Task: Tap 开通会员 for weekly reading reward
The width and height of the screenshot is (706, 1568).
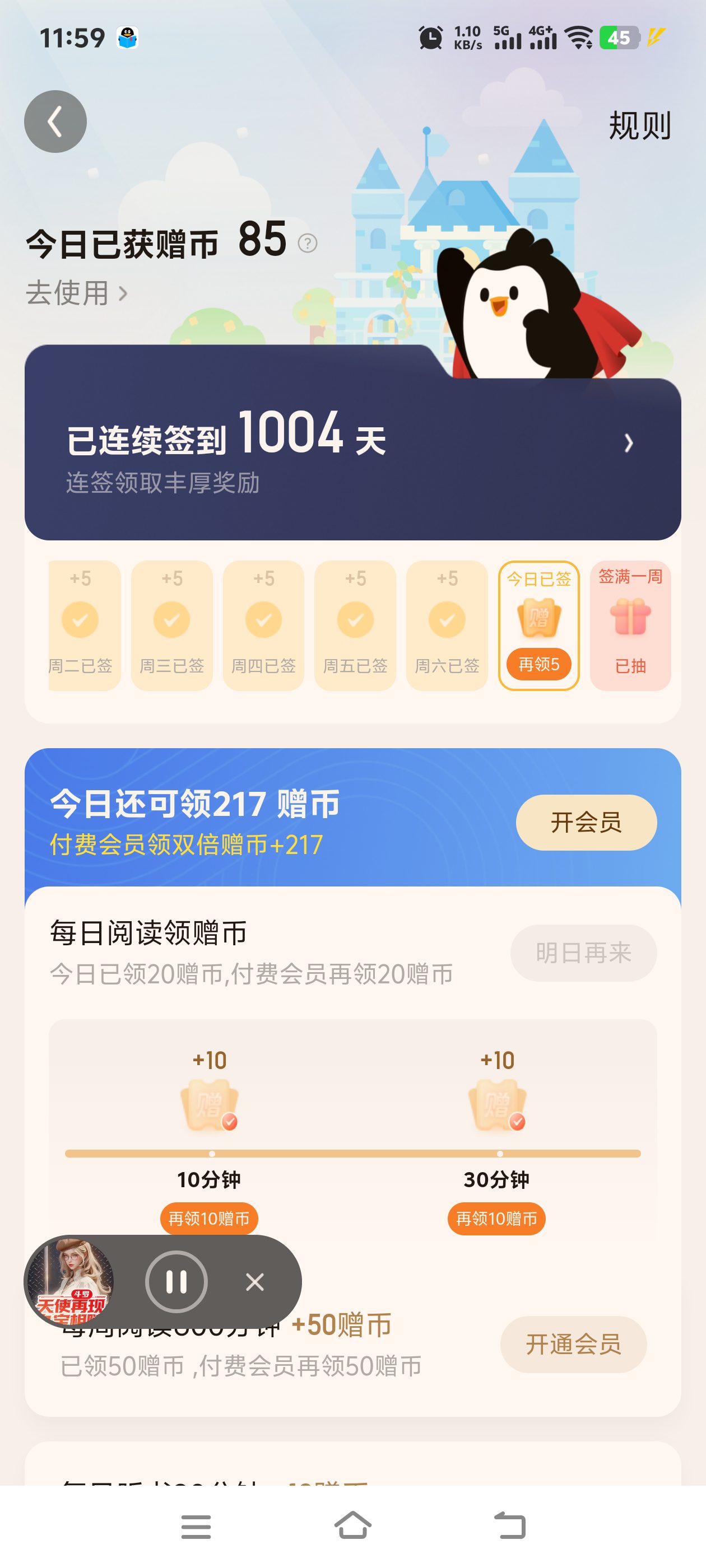Action: 573,1344
